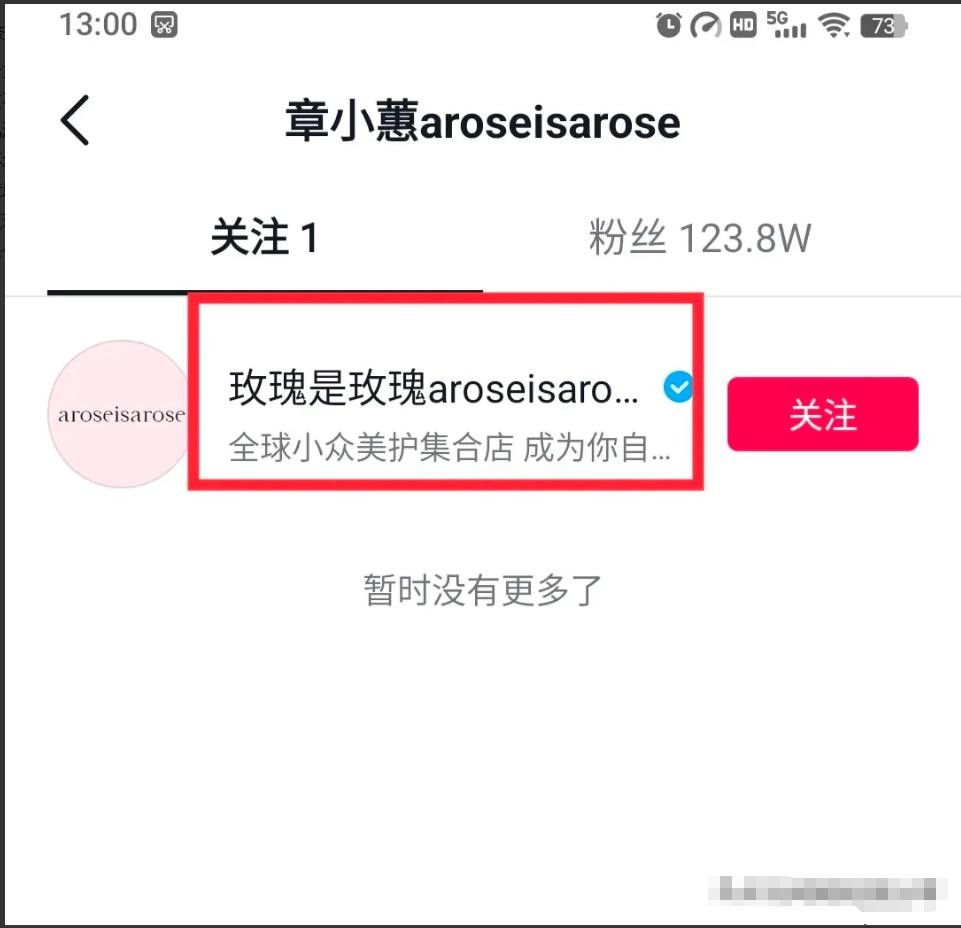
Task: Switch to the 粉丝 123.8W tab
Action: (699, 239)
